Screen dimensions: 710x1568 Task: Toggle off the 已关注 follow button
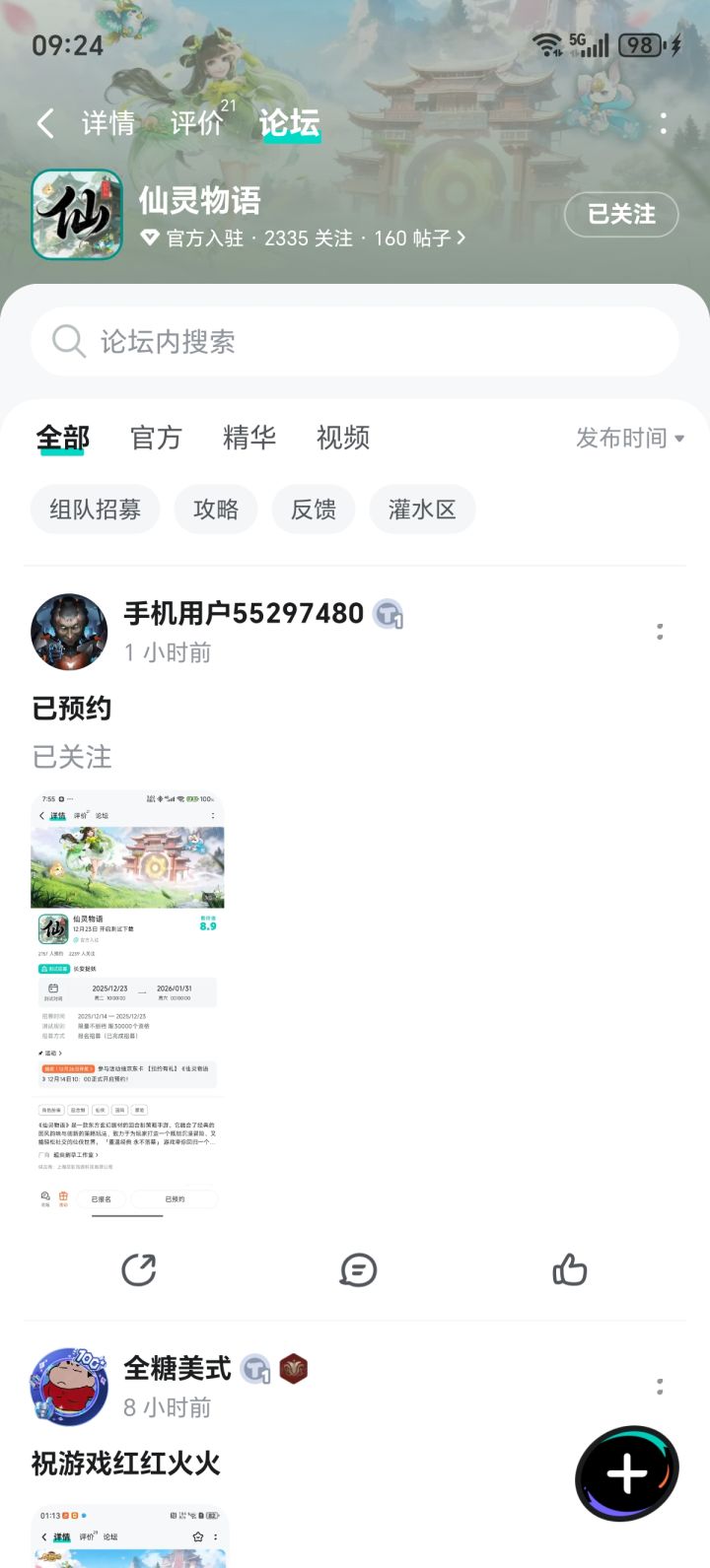tap(621, 214)
